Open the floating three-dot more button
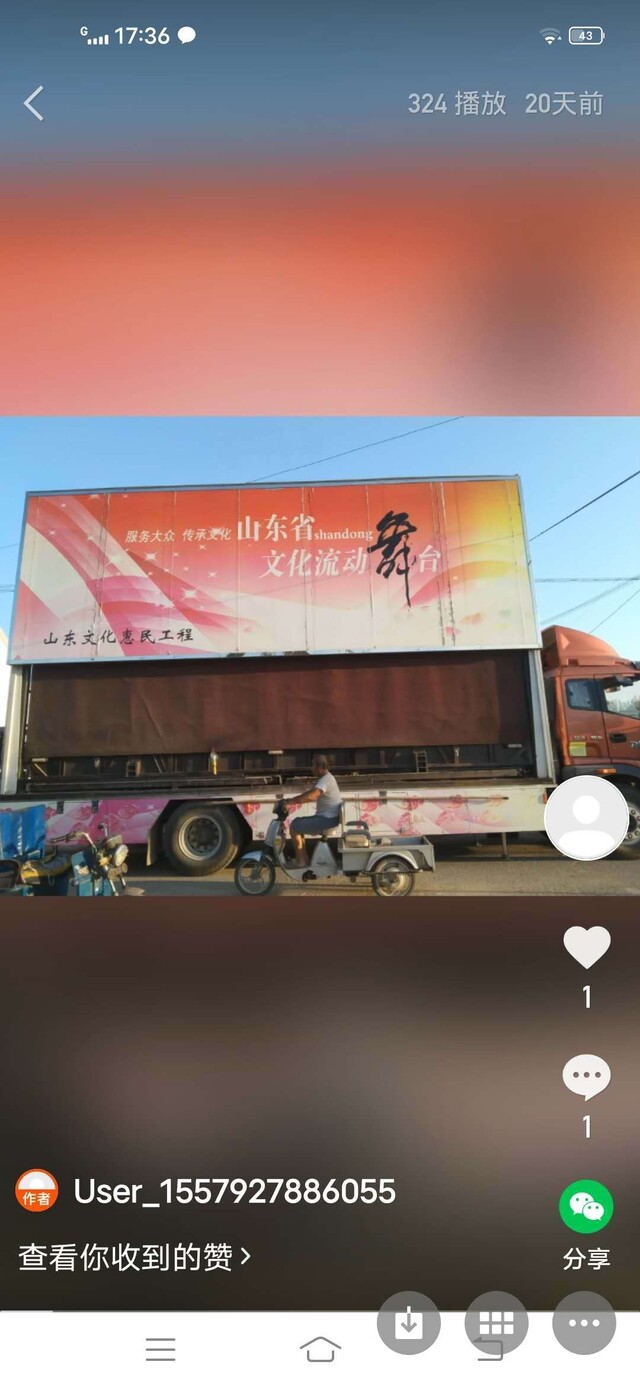 pyautogui.click(x=584, y=1323)
